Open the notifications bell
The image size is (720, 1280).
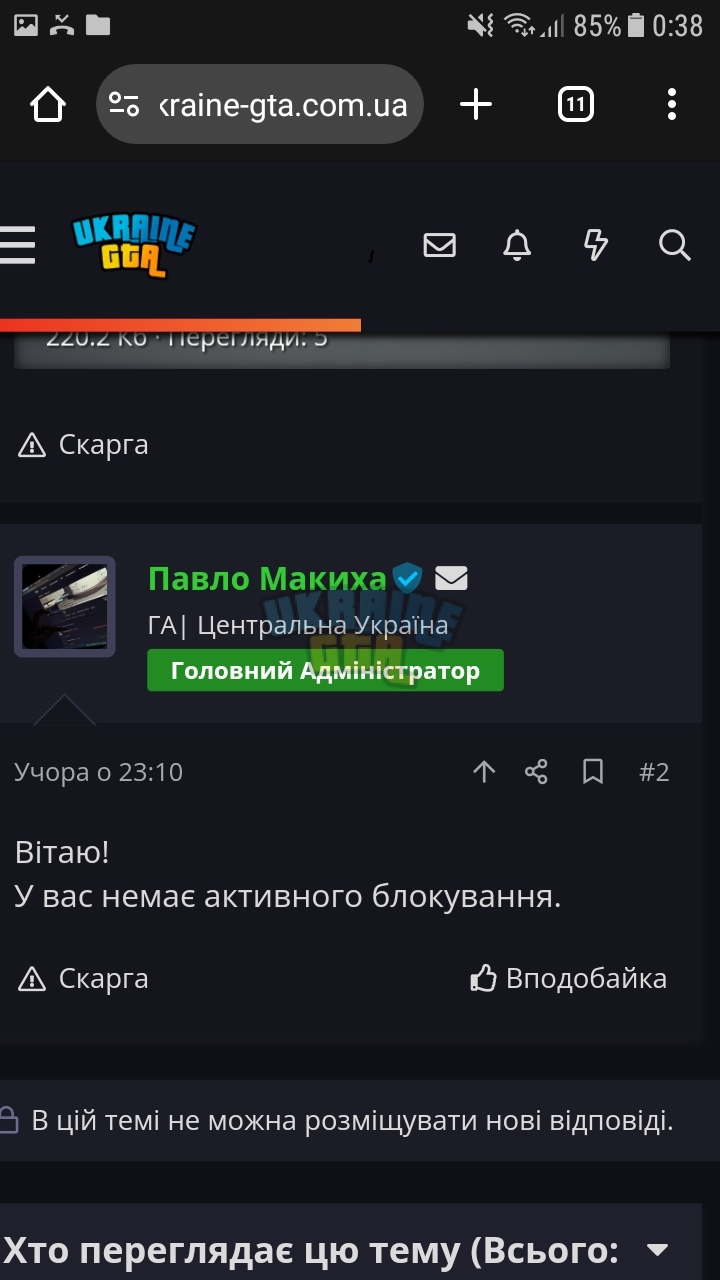tap(517, 245)
